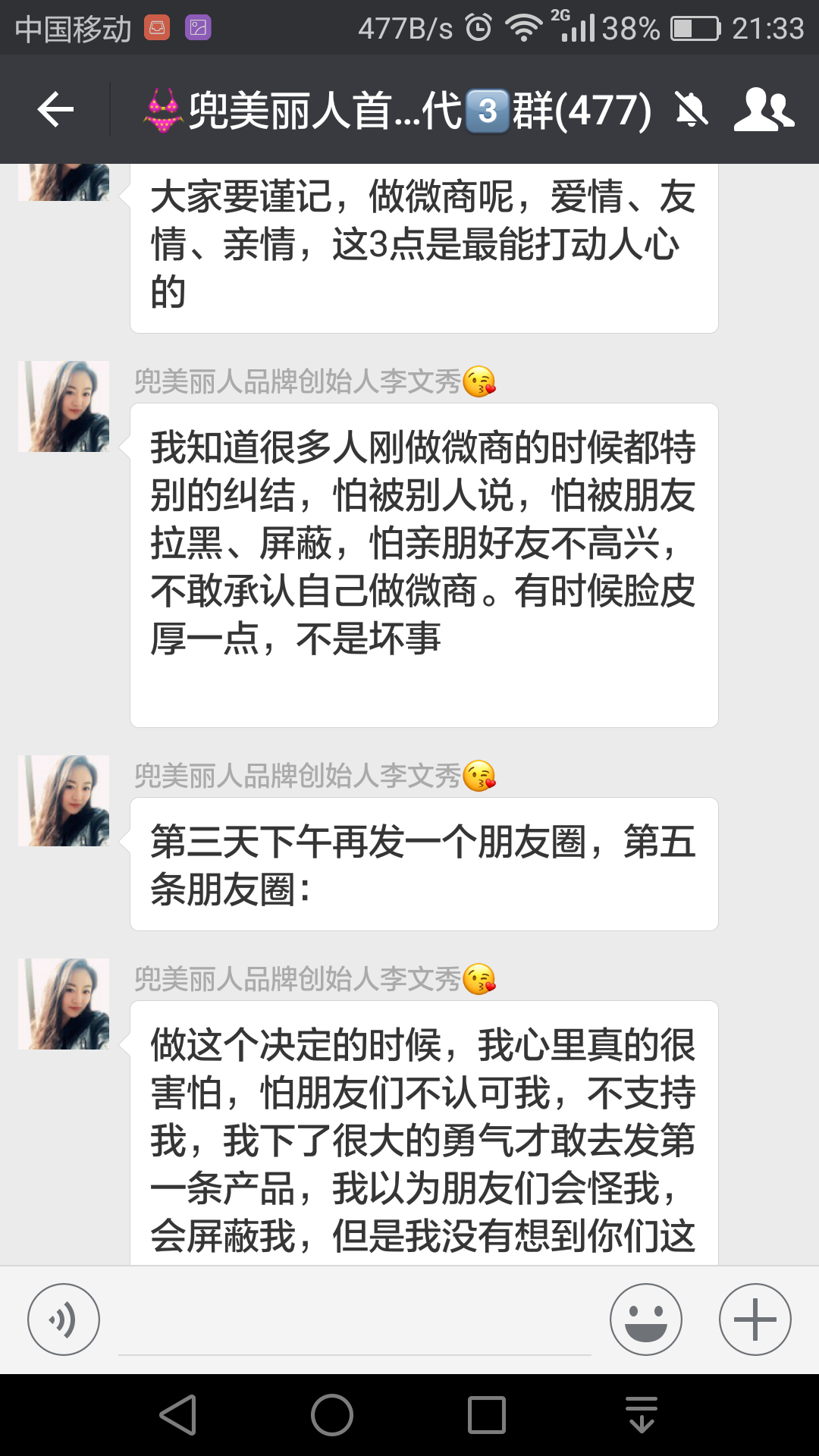This screenshot has height=1456, width=819.
Task: Open the emoji sticker panel
Action: point(645,1319)
